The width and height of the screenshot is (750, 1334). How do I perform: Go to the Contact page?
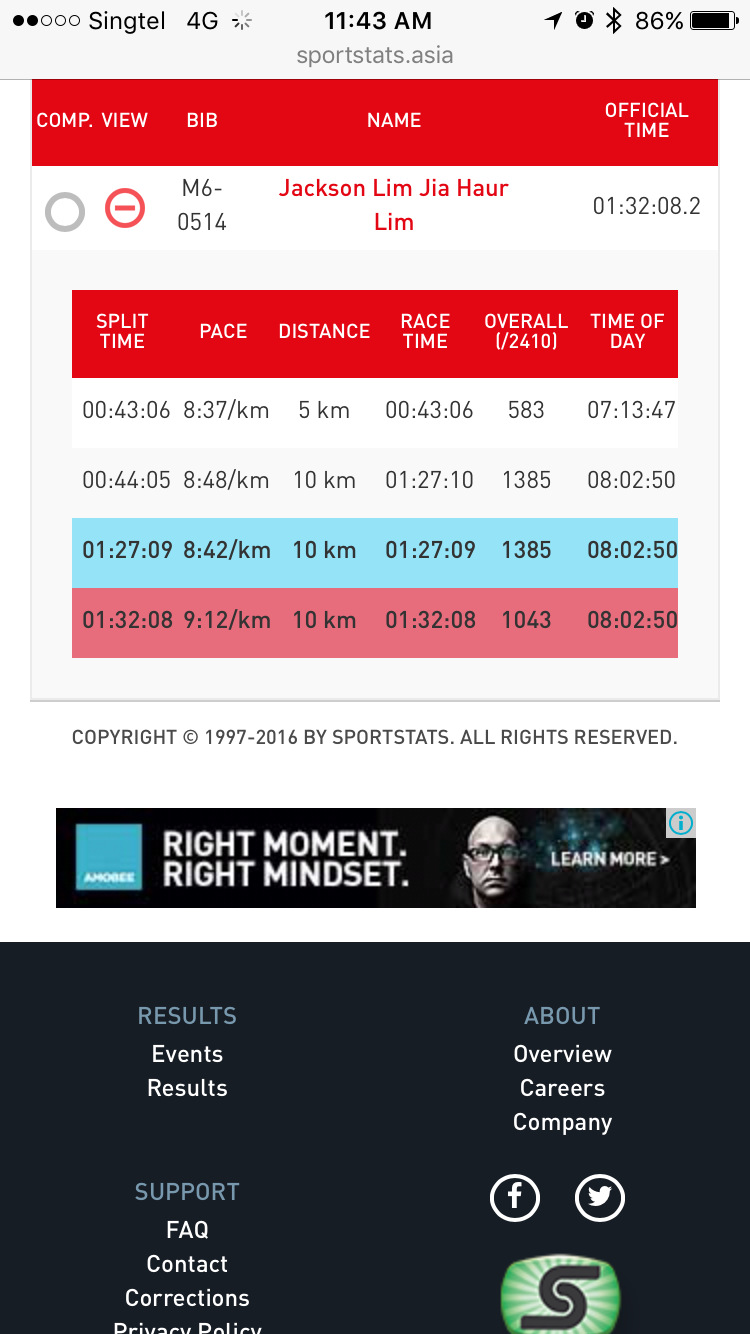(187, 1264)
